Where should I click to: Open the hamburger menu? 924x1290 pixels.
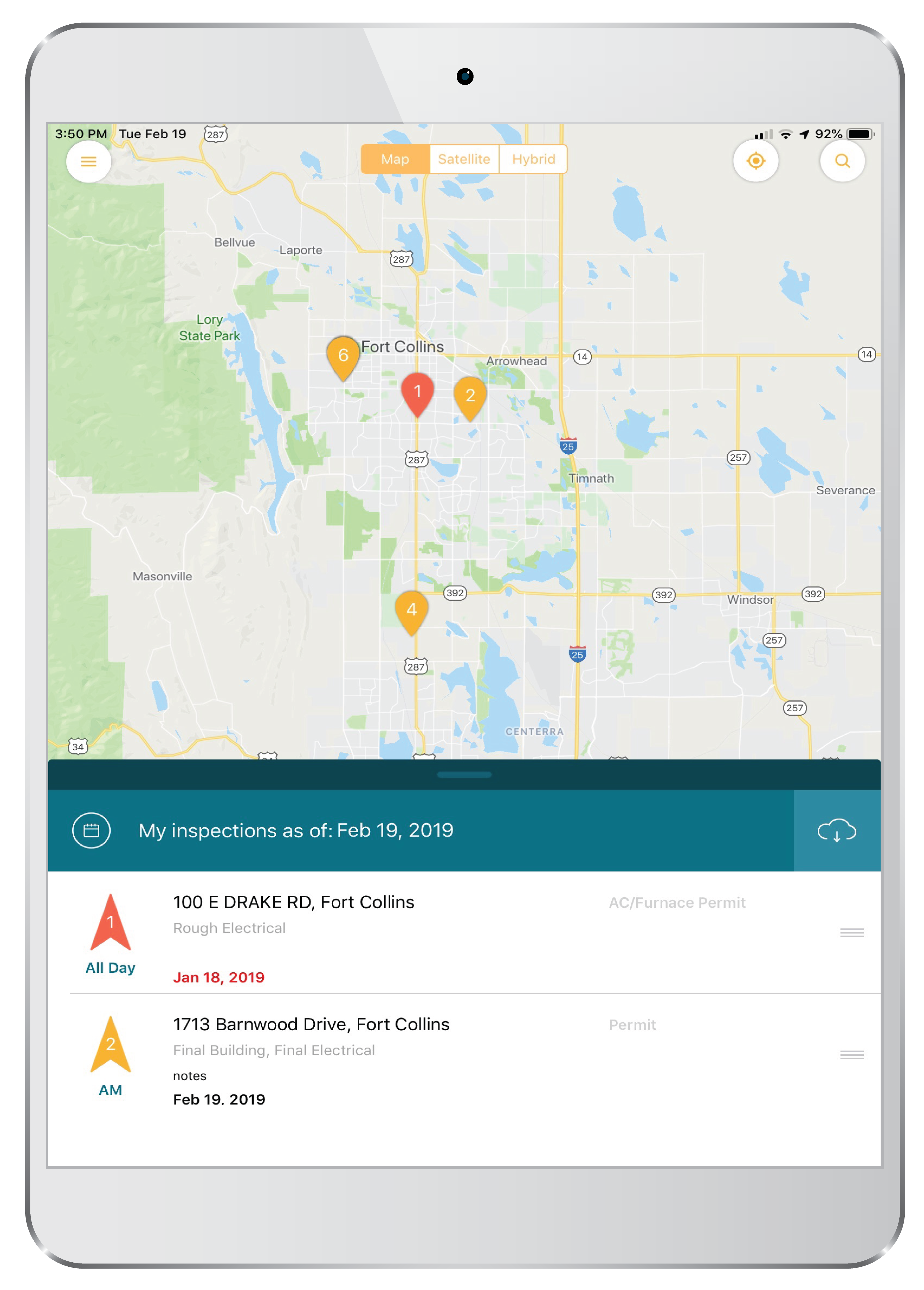click(x=88, y=162)
